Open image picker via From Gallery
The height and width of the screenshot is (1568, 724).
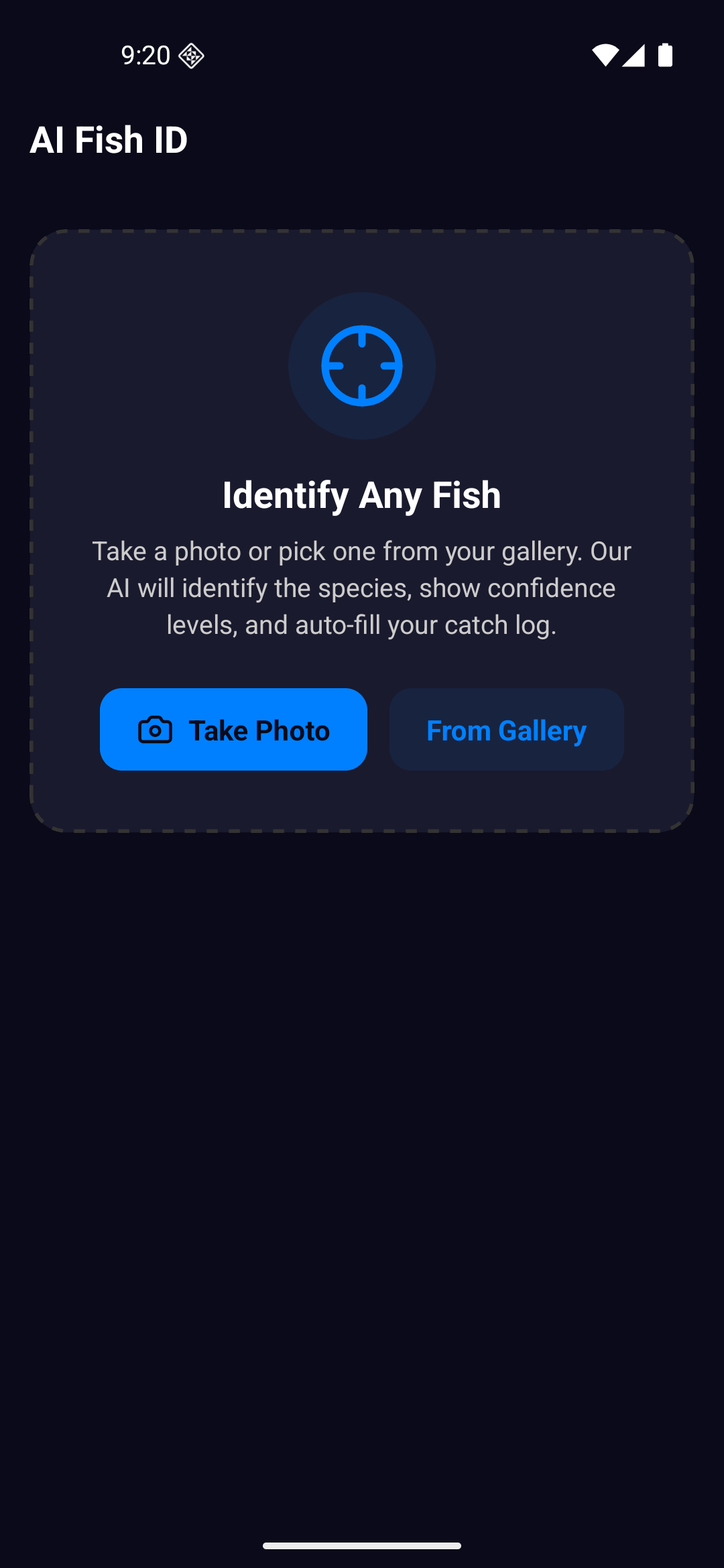[x=506, y=730]
